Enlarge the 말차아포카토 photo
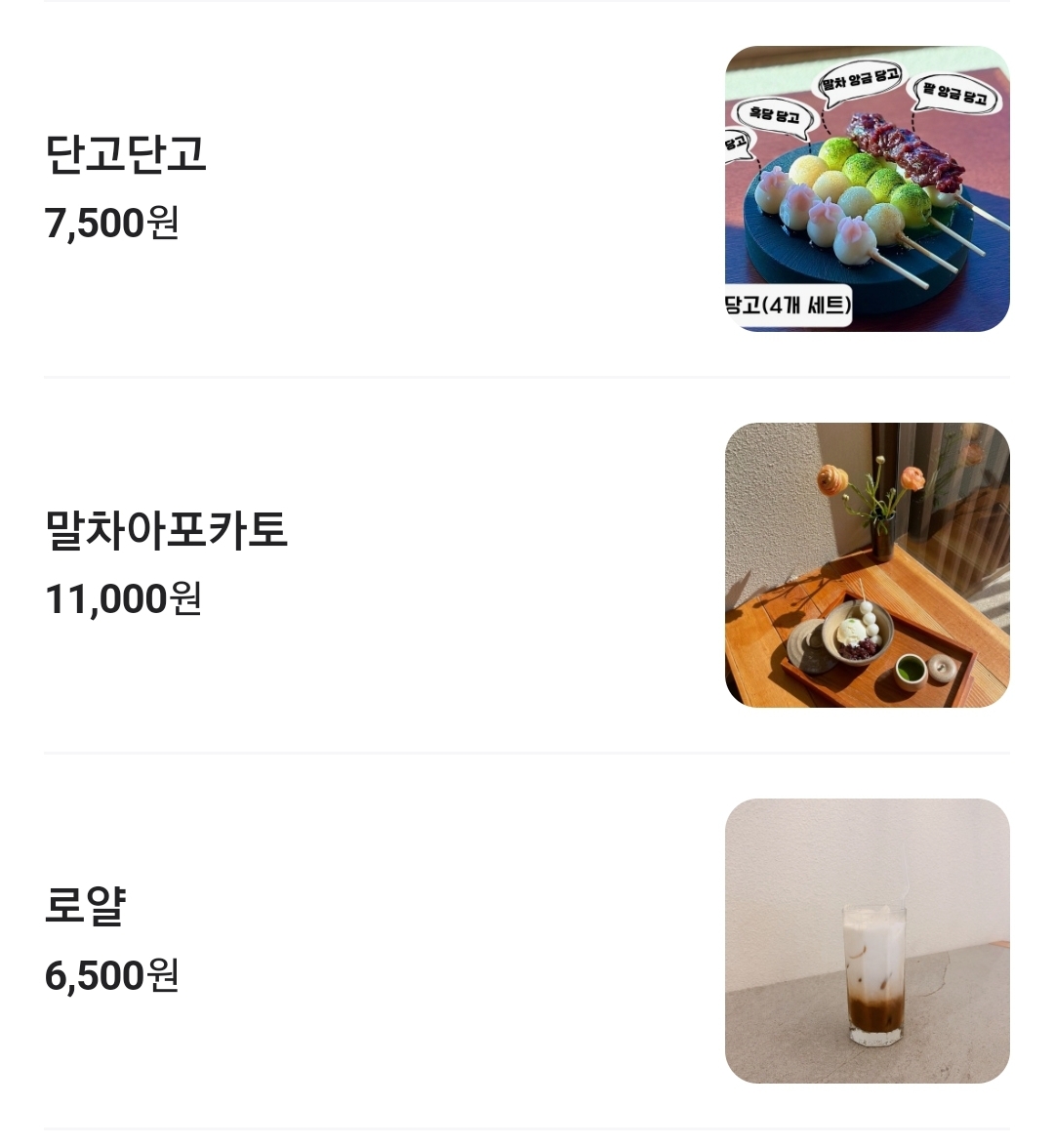The width and height of the screenshot is (1054, 1148). click(x=867, y=564)
